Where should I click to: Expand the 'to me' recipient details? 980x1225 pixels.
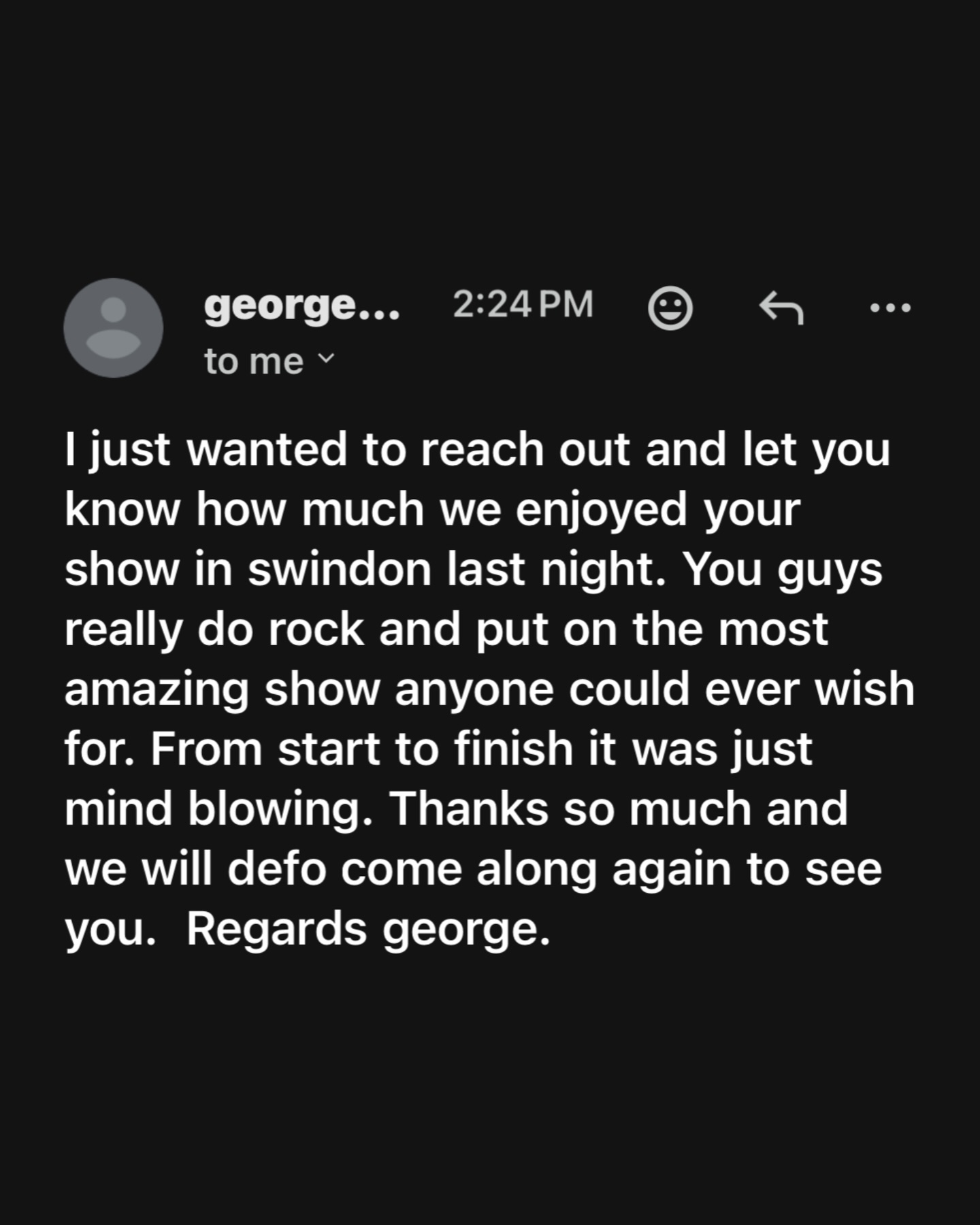click(269, 359)
